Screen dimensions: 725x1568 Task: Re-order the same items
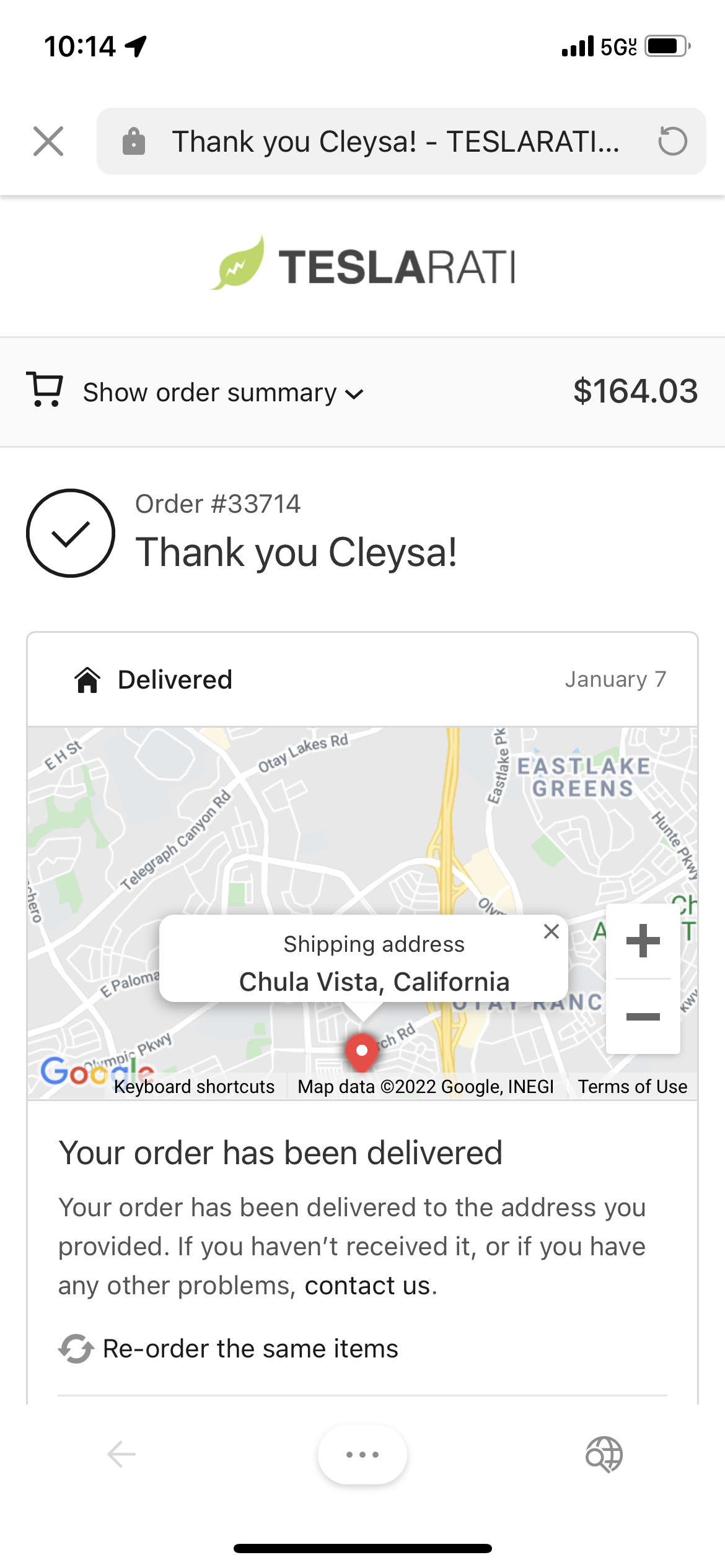pyautogui.click(x=229, y=1349)
